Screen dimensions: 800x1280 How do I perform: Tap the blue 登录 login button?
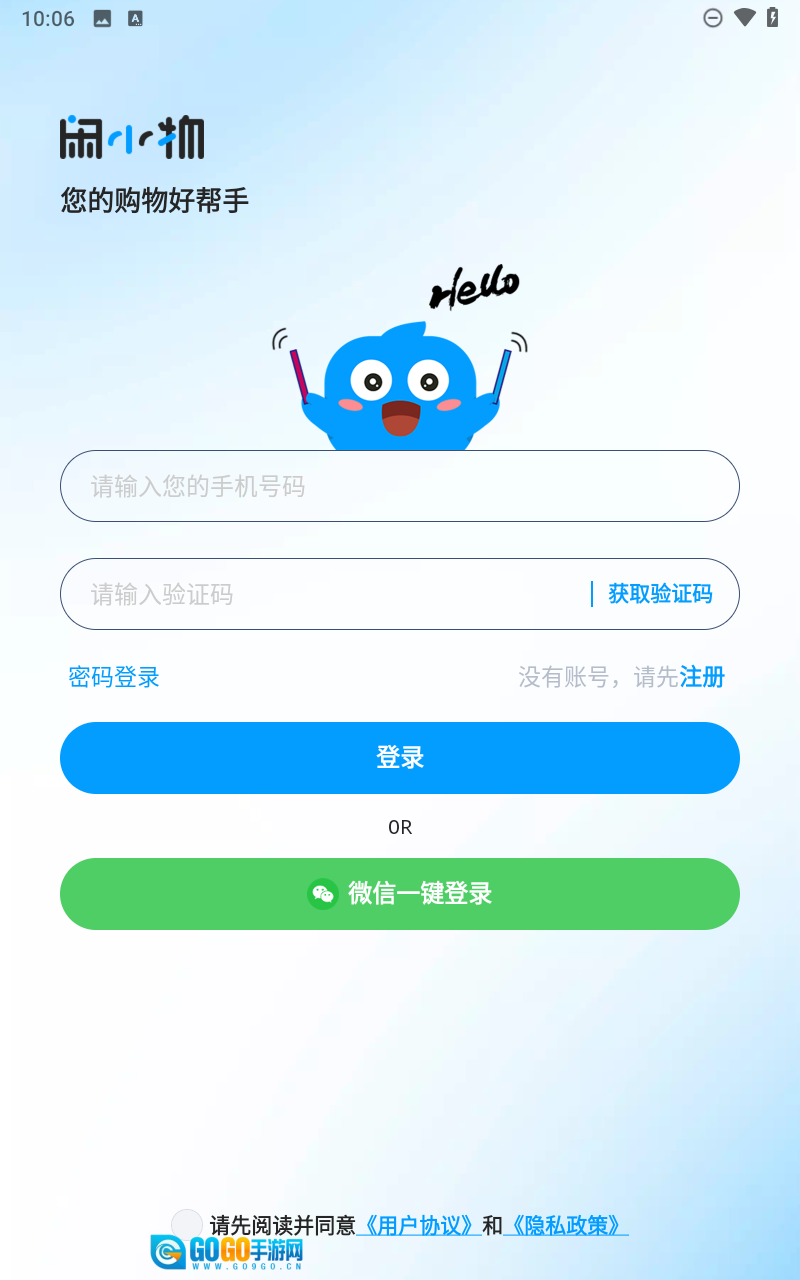[x=400, y=758]
